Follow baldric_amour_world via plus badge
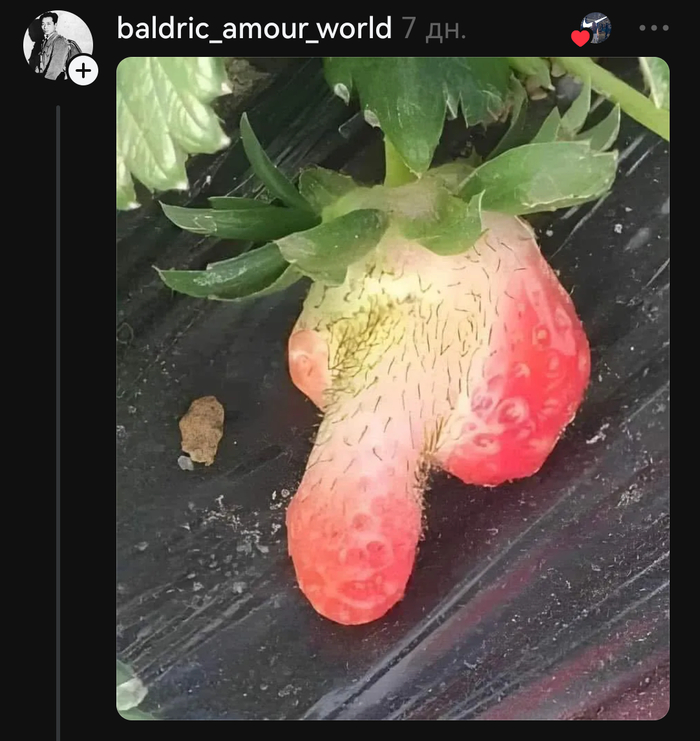The height and width of the screenshot is (741, 700). pyautogui.click(x=83, y=70)
